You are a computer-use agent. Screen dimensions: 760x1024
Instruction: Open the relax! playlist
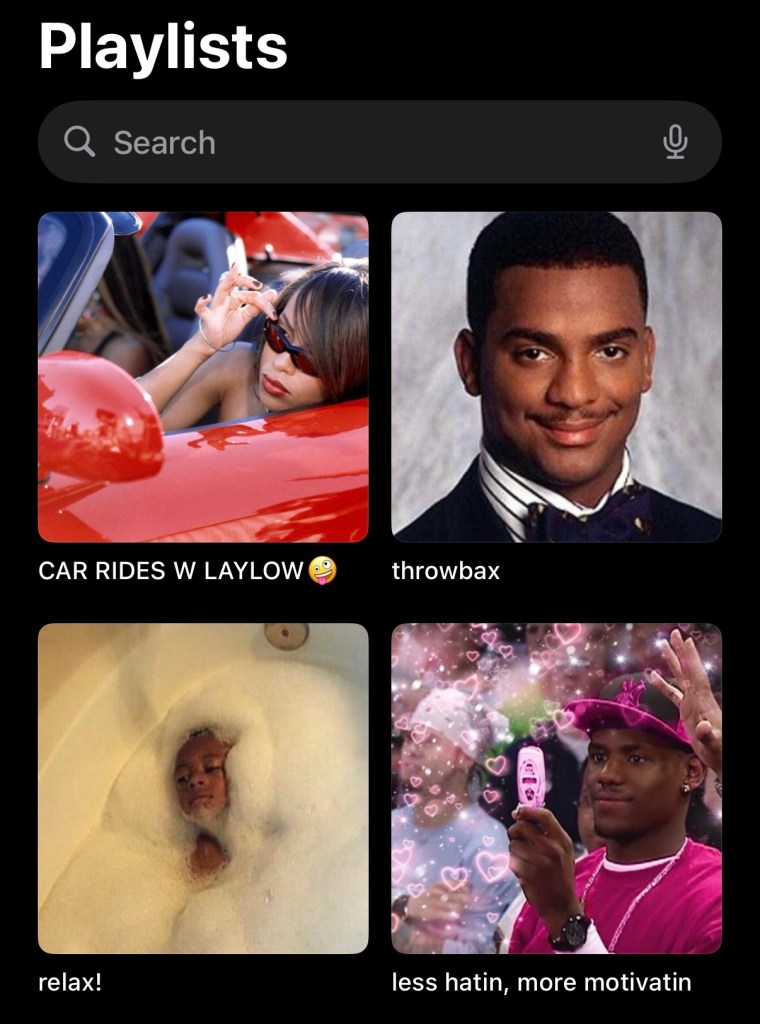(203, 788)
